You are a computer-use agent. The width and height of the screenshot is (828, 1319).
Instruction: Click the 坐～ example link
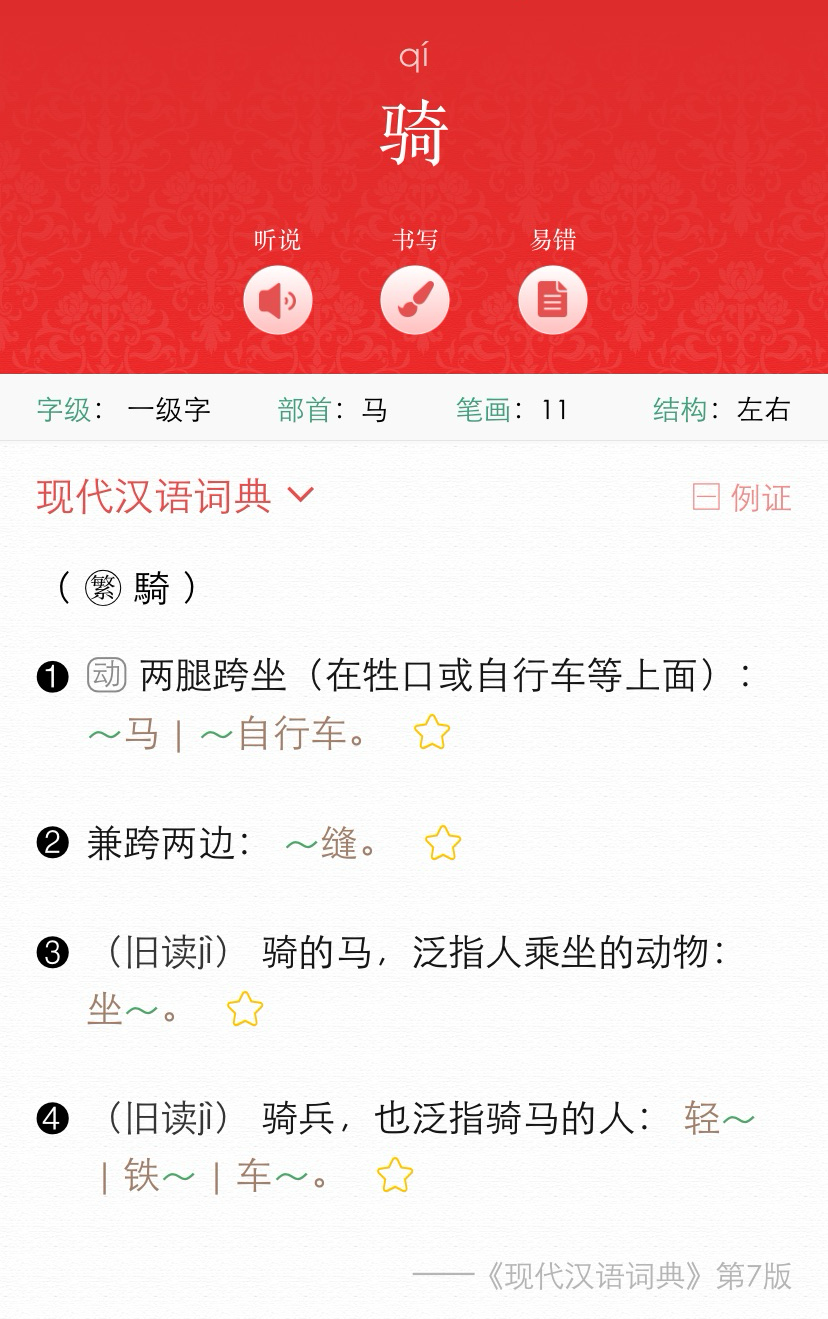coord(124,1010)
